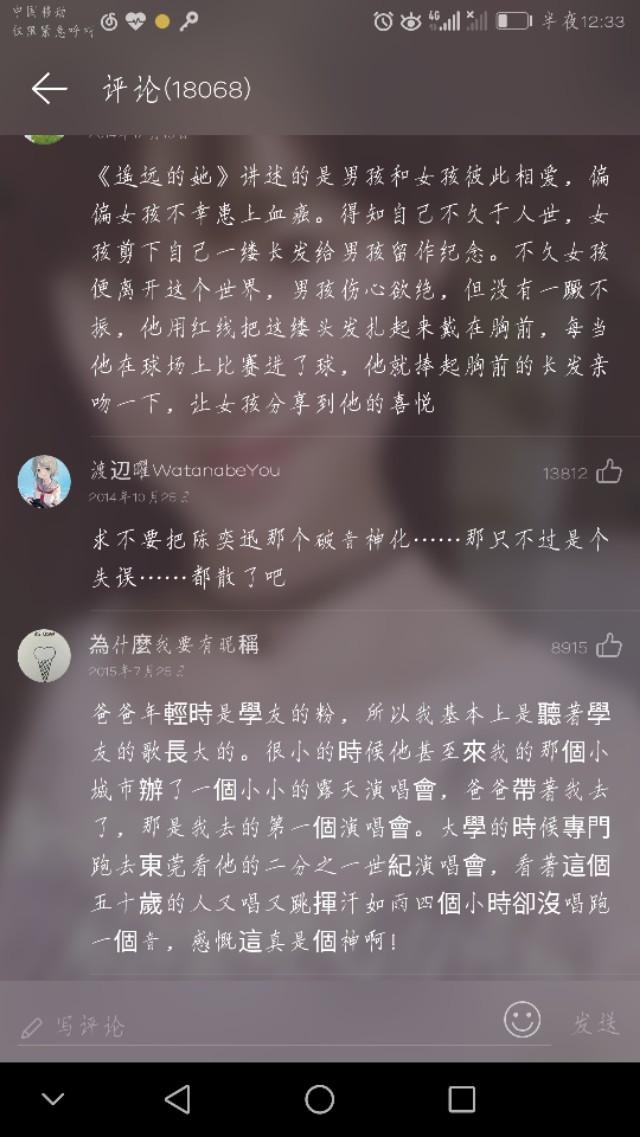Like the comment by 為什麼我要有昵稱
This screenshot has height=1137, width=640.
tap(609, 646)
